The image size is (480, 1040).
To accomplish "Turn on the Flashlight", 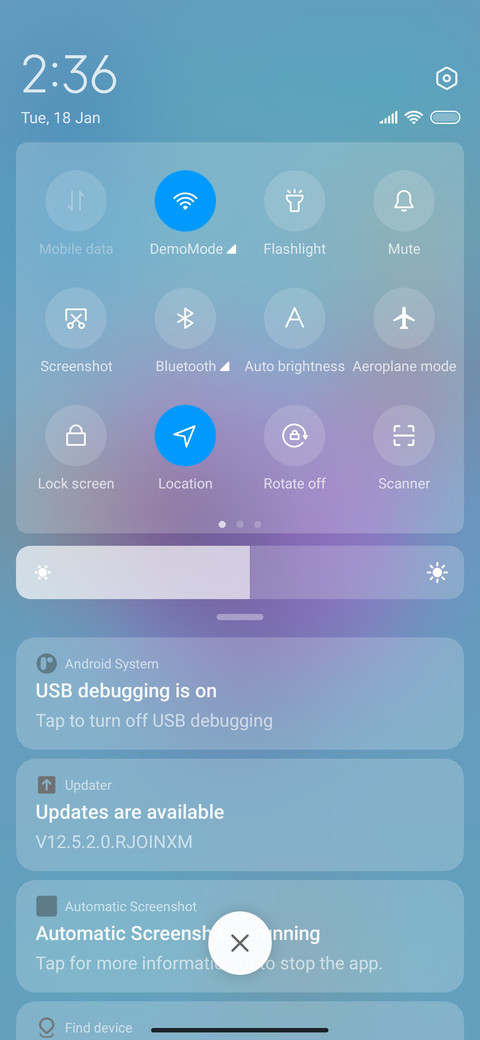I will (294, 201).
